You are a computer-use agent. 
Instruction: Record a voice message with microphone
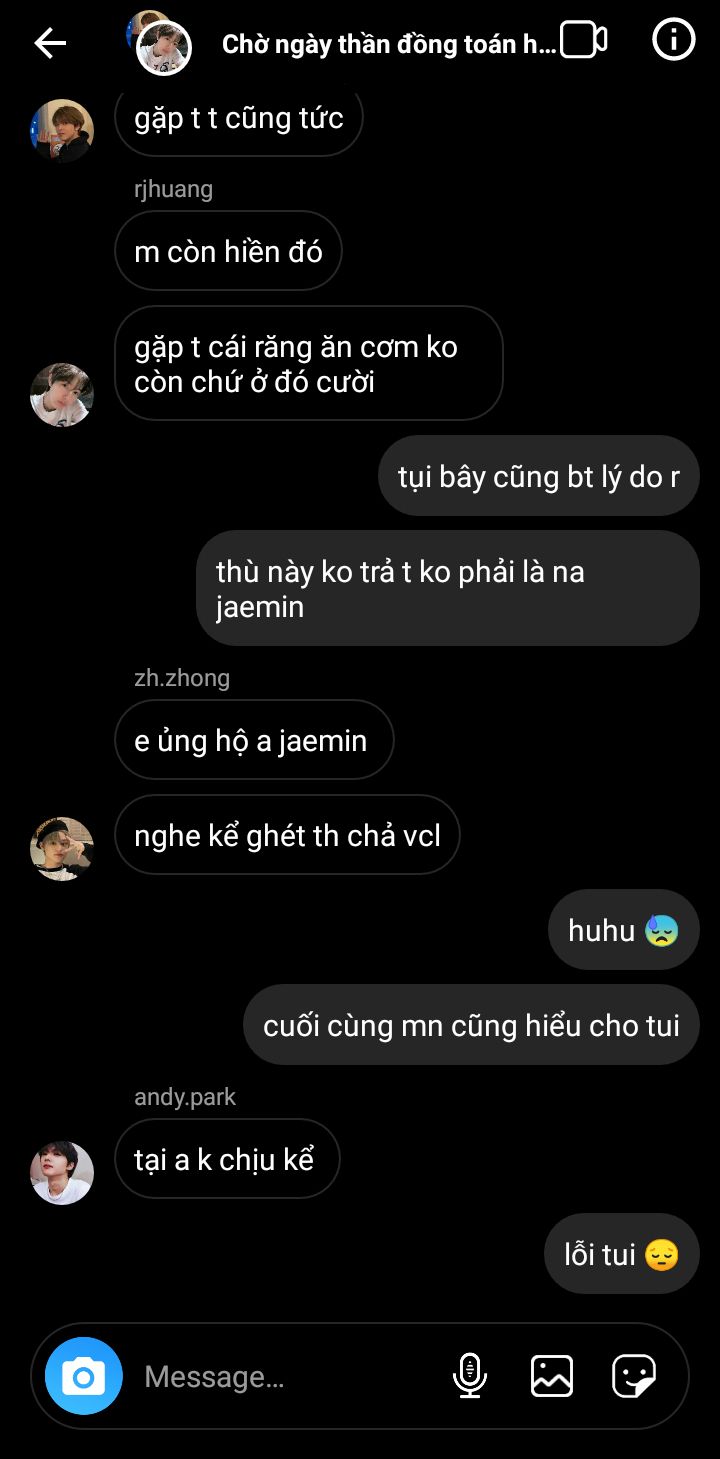point(469,1376)
